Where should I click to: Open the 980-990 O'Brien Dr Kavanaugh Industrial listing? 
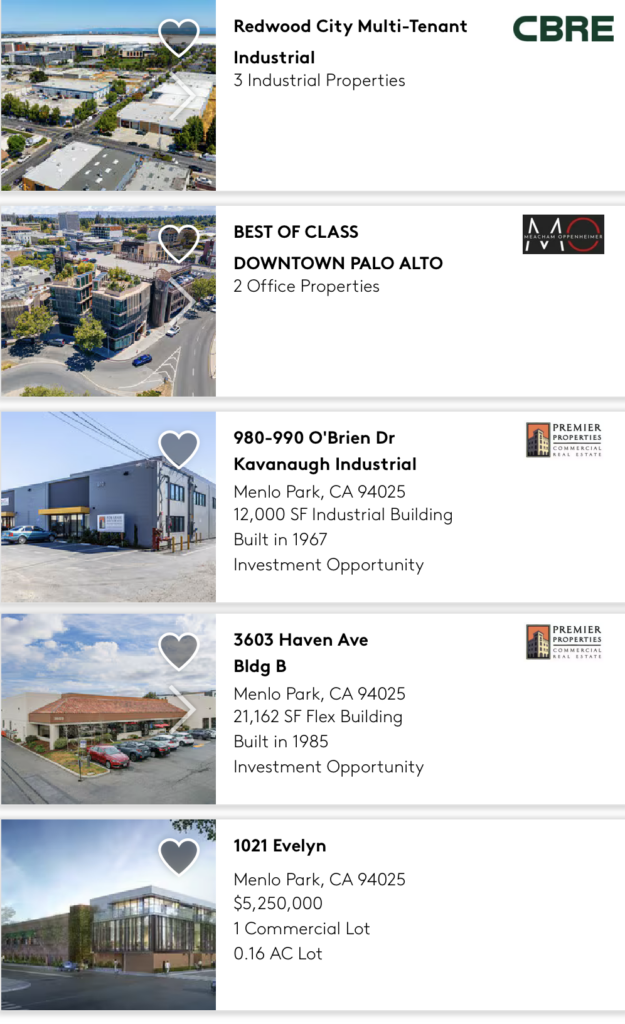coord(324,451)
